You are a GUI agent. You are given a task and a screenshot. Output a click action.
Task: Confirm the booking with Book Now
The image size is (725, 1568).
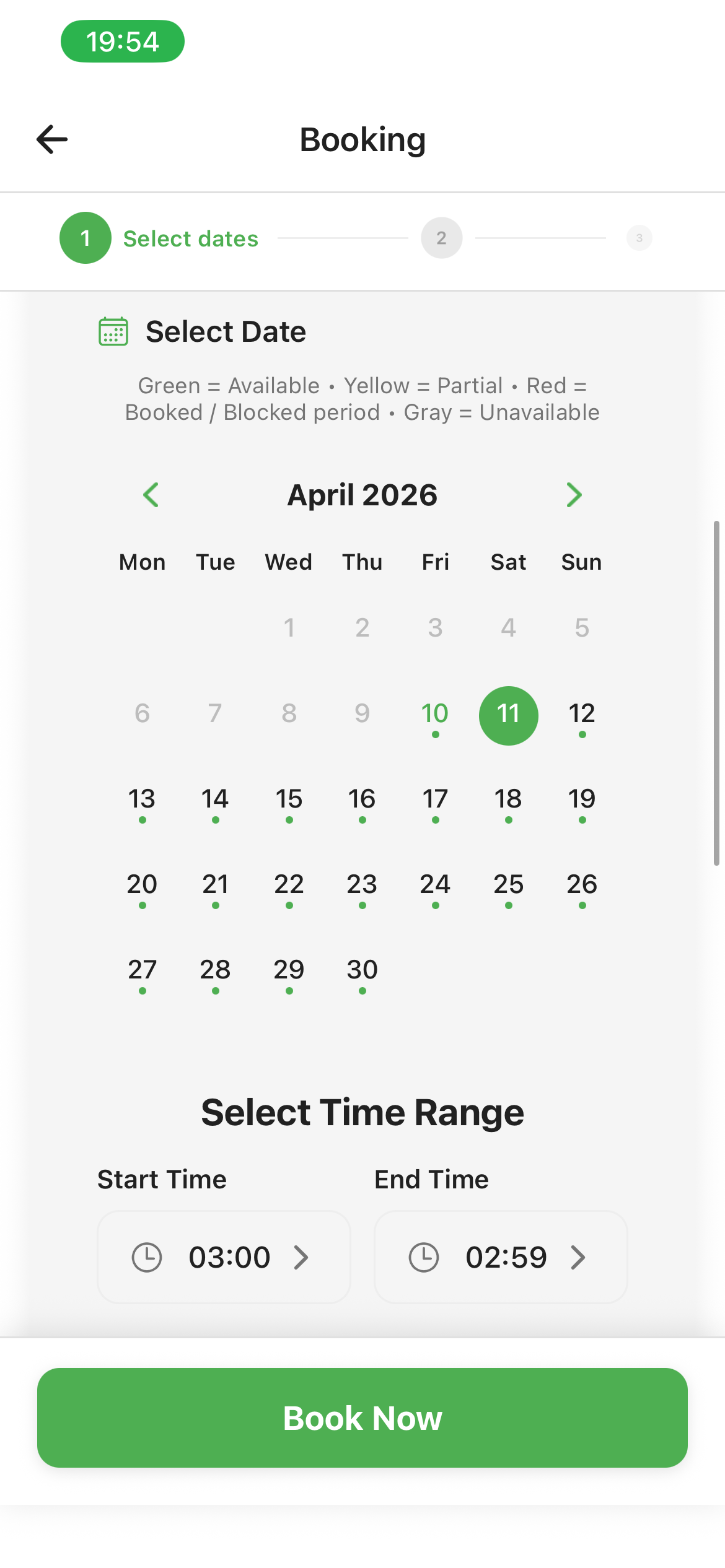(362, 1418)
